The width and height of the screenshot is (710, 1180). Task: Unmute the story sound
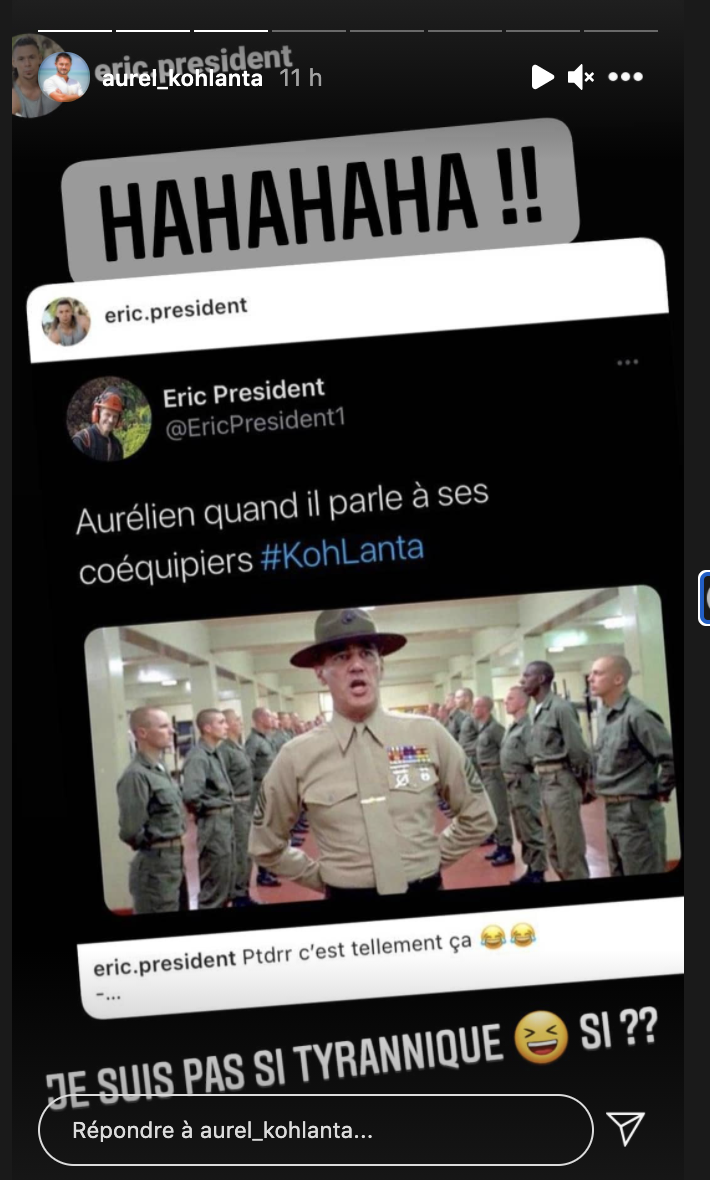coord(580,77)
